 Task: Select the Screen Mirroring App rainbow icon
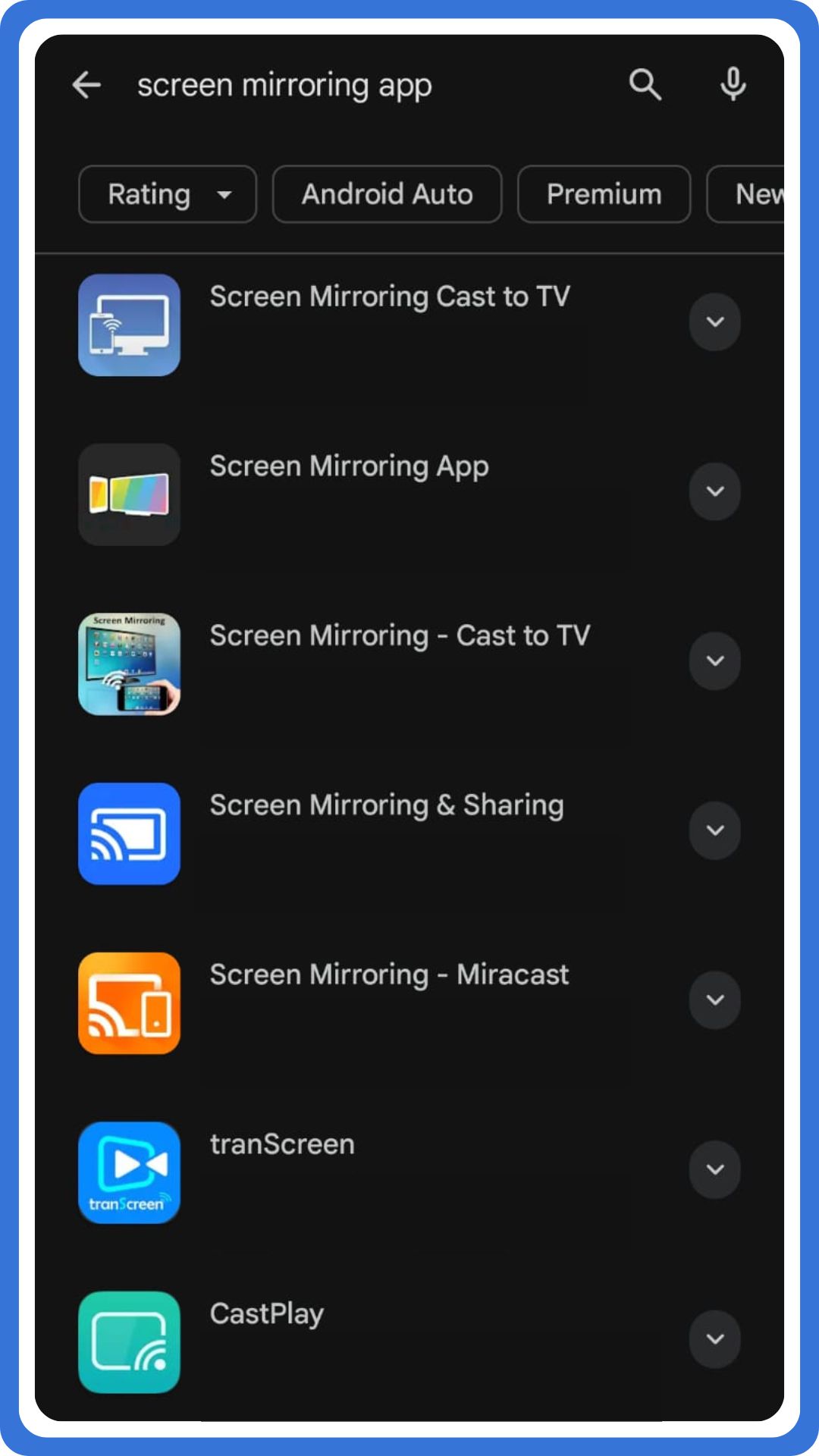[x=129, y=494]
